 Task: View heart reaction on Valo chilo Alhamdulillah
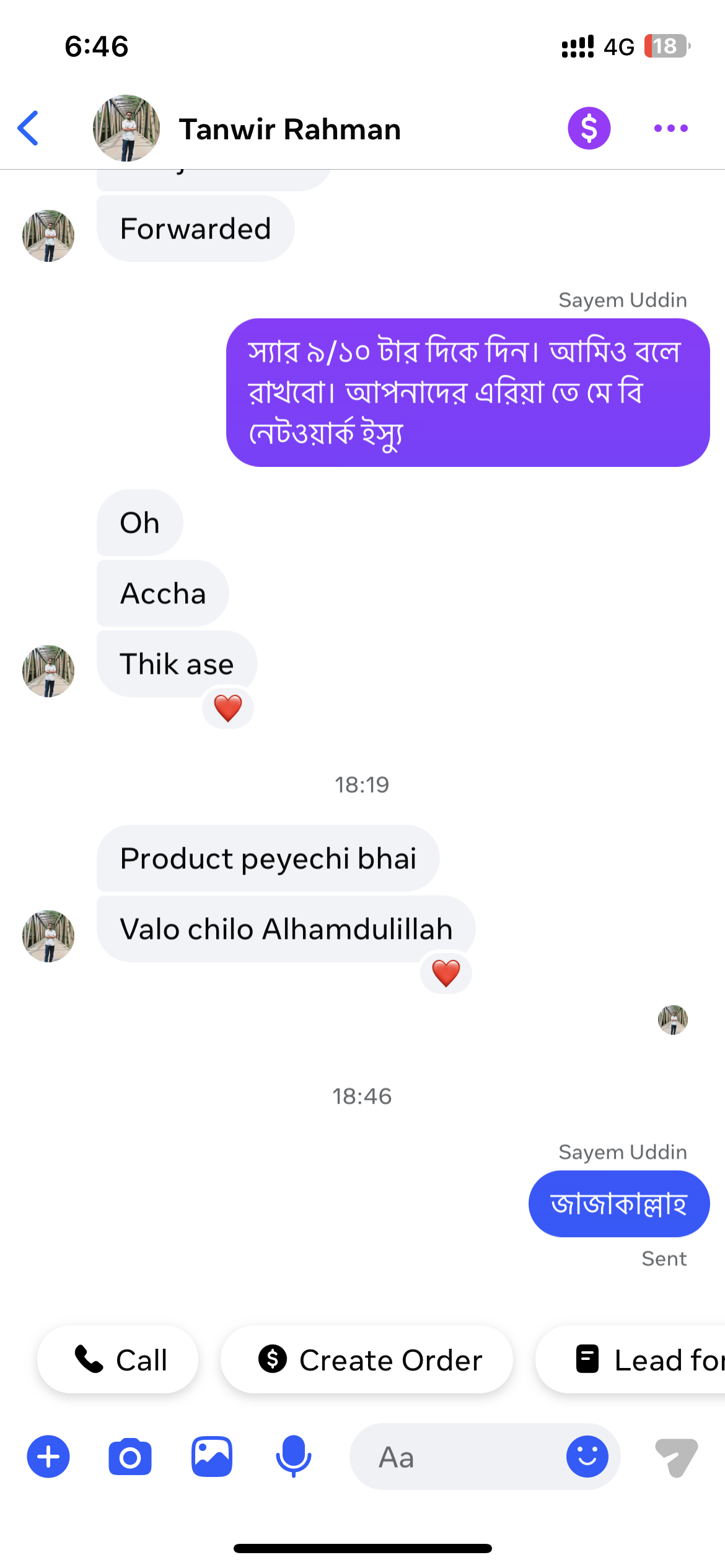[x=446, y=973]
